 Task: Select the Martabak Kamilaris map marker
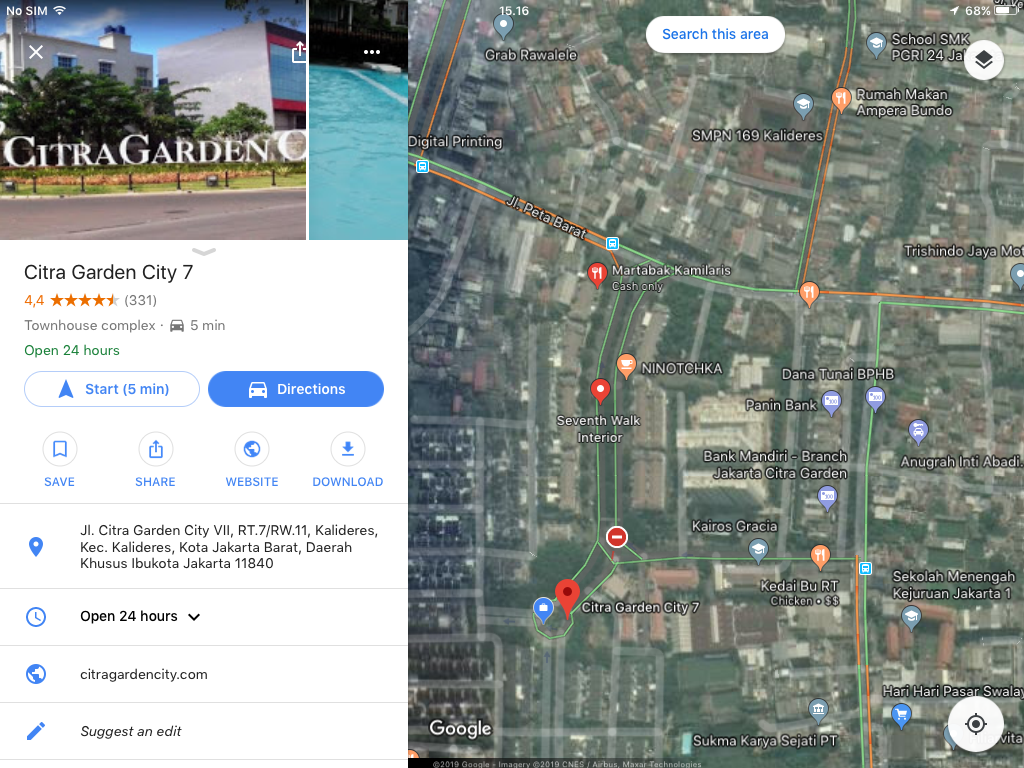pos(597,275)
